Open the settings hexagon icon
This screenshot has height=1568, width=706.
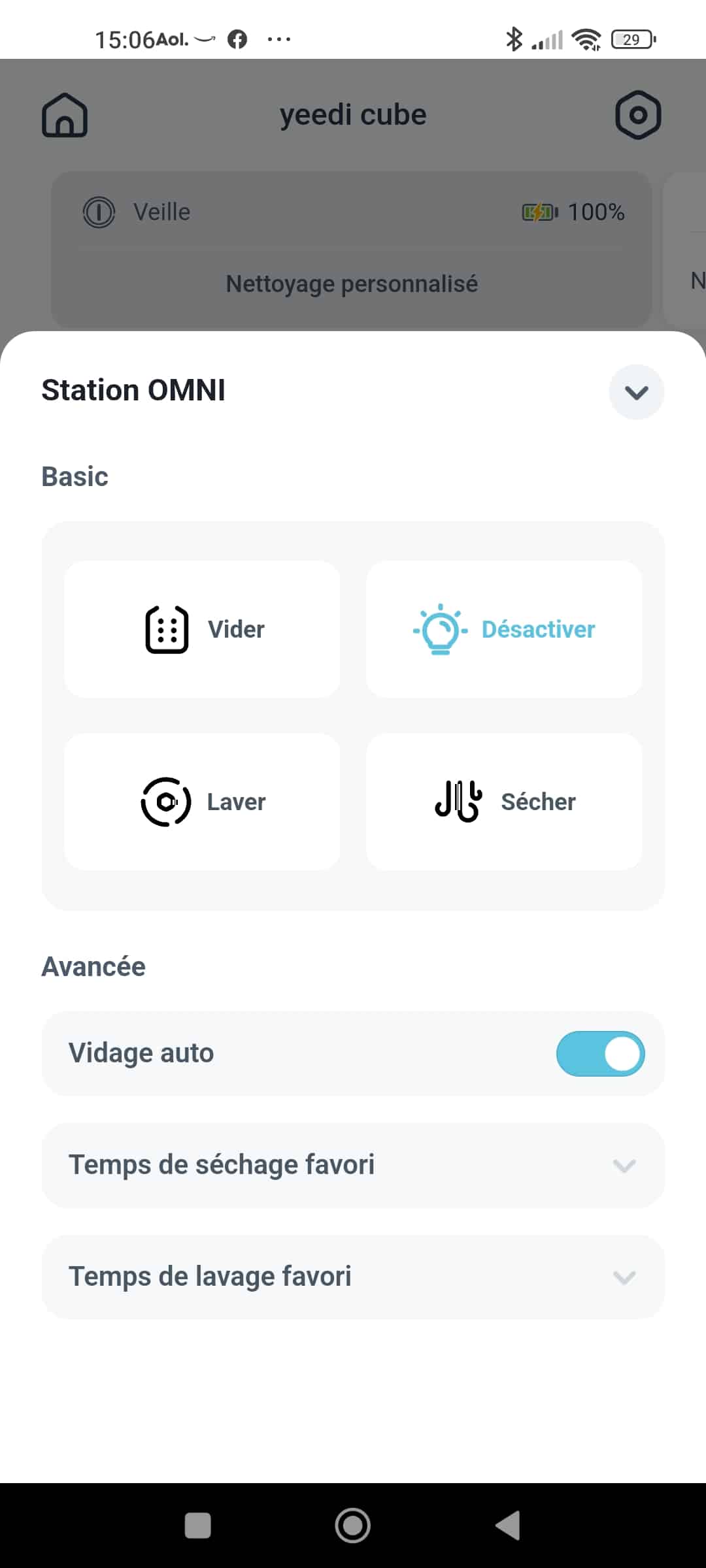click(638, 115)
